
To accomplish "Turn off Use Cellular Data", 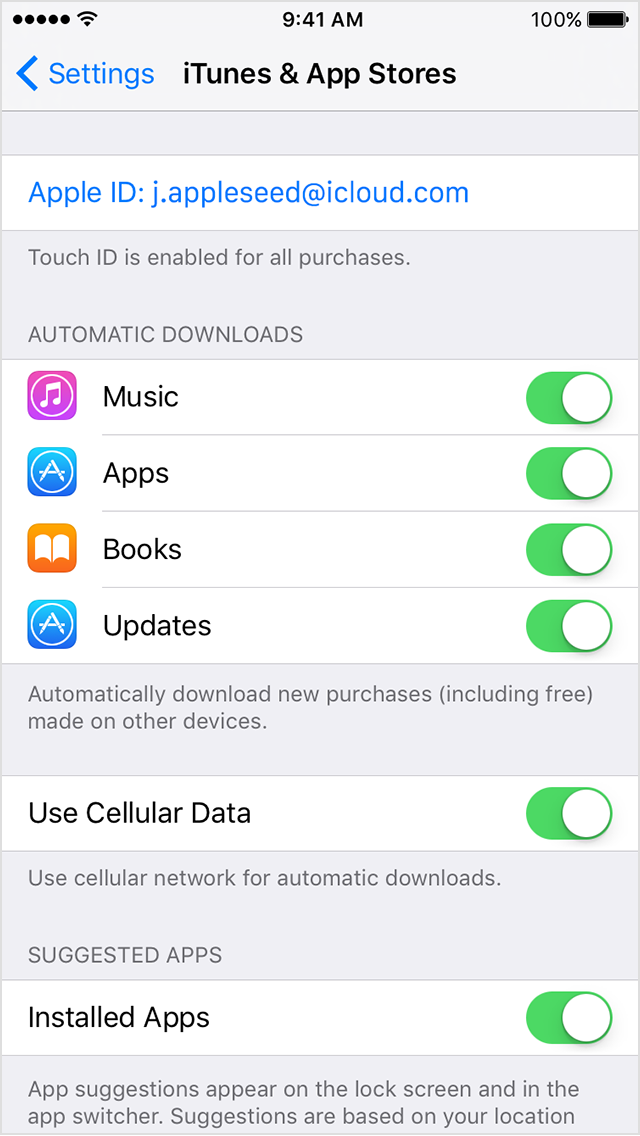I will point(569,814).
